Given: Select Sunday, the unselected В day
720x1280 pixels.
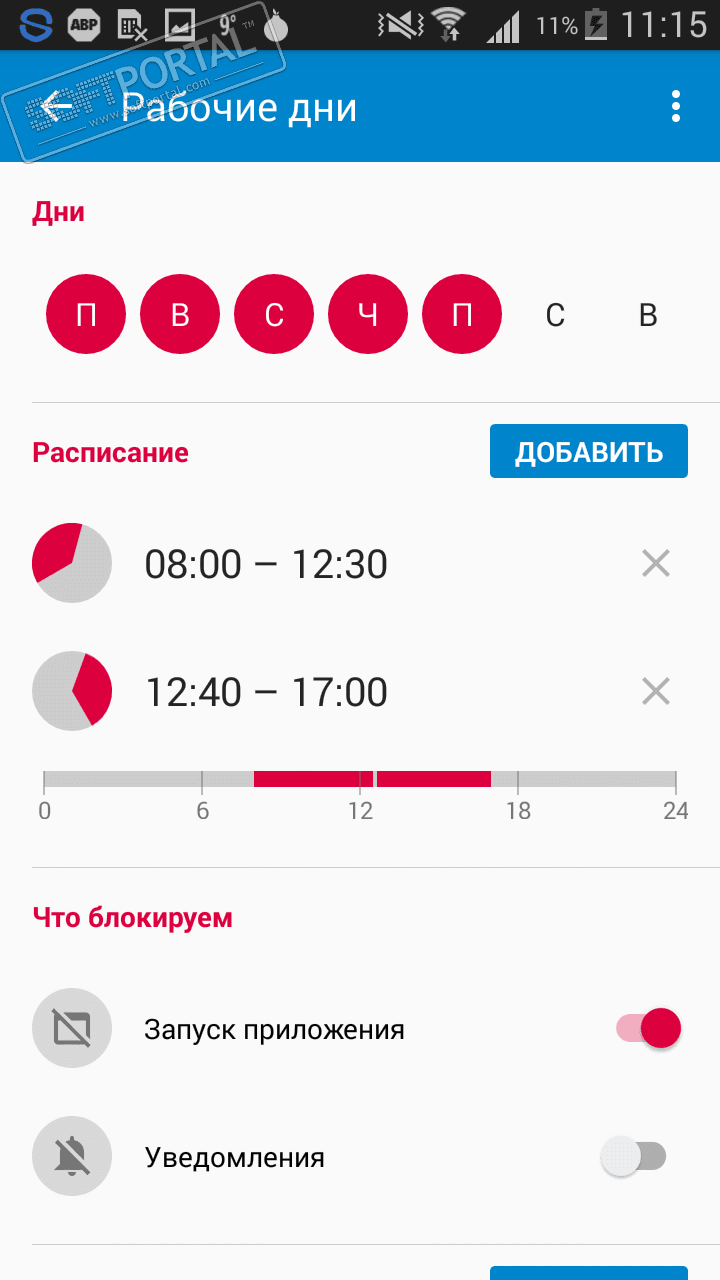Looking at the screenshot, I should (x=648, y=315).
